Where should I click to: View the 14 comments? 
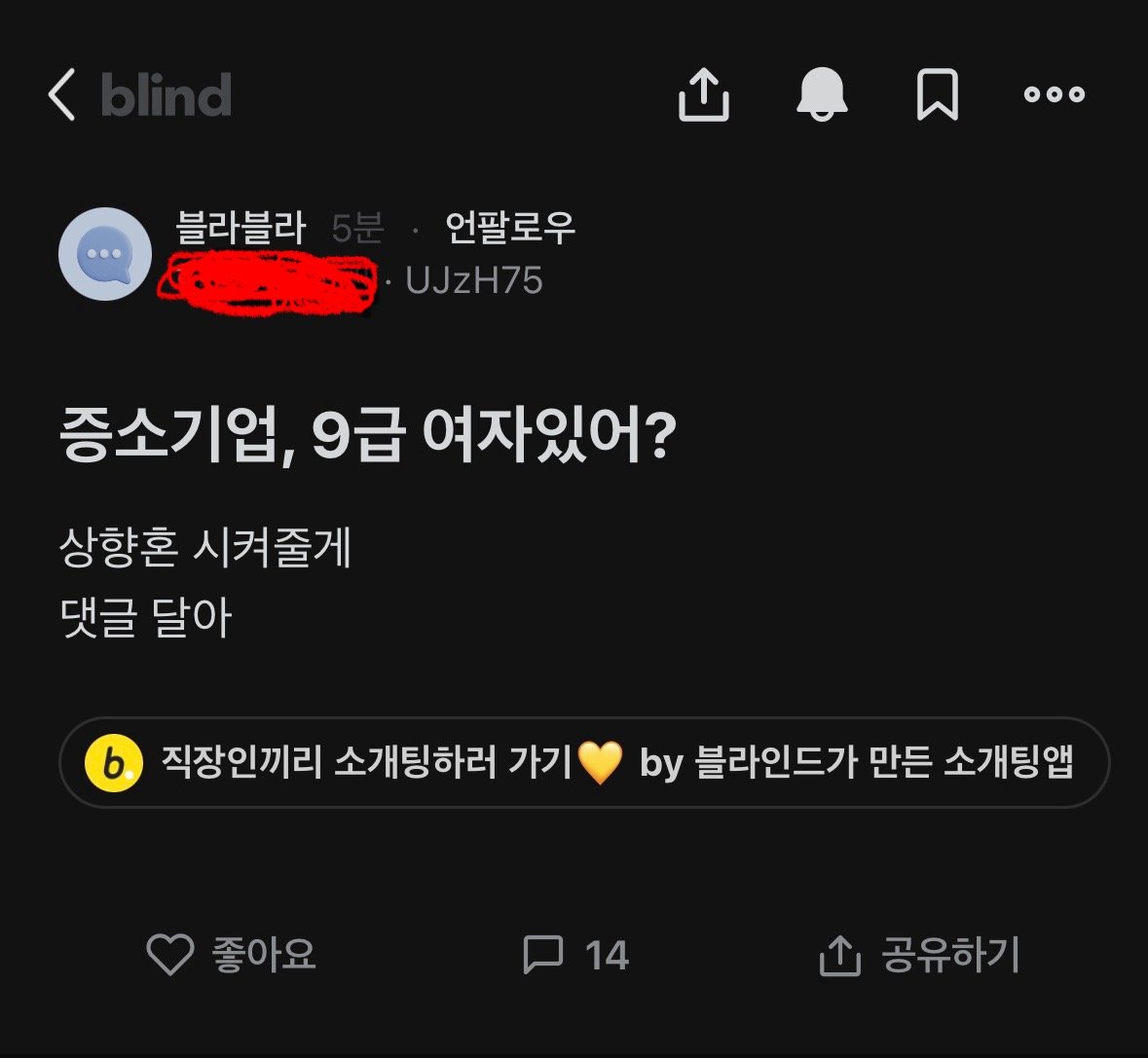pos(576,955)
